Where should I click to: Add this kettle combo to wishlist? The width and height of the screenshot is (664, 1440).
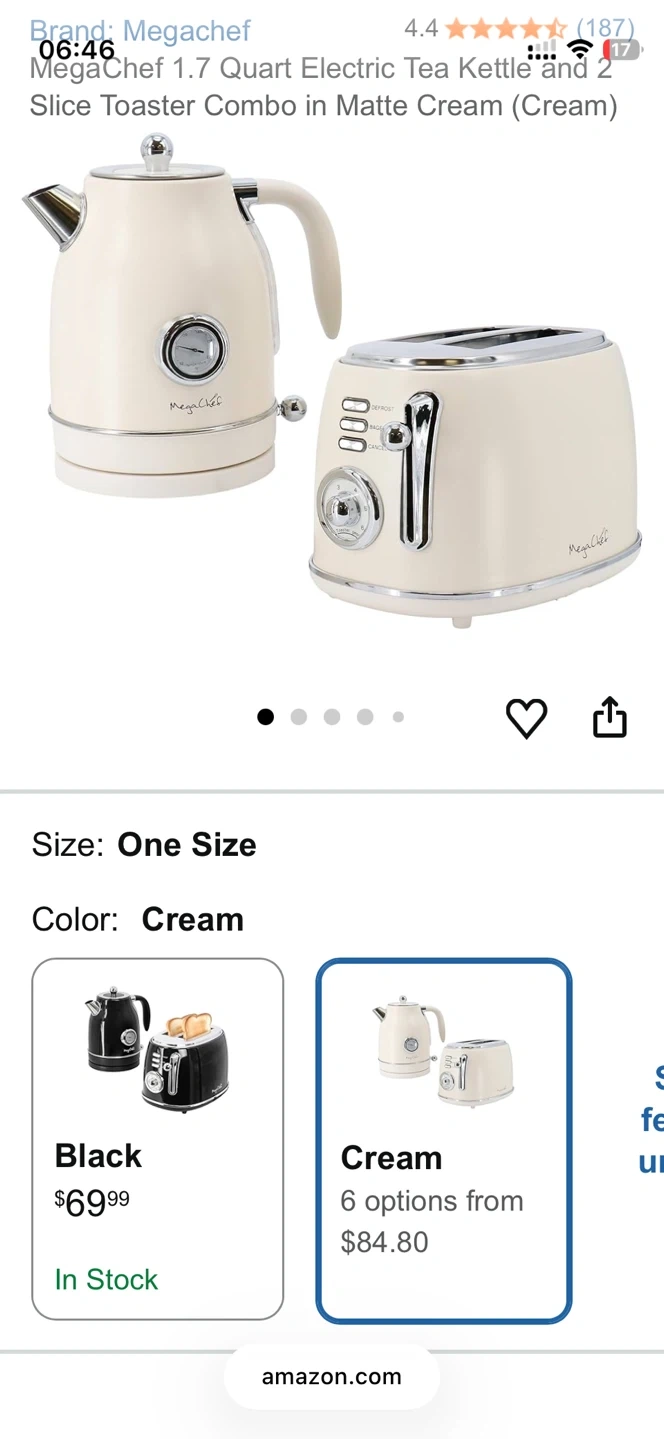coord(526,718)
